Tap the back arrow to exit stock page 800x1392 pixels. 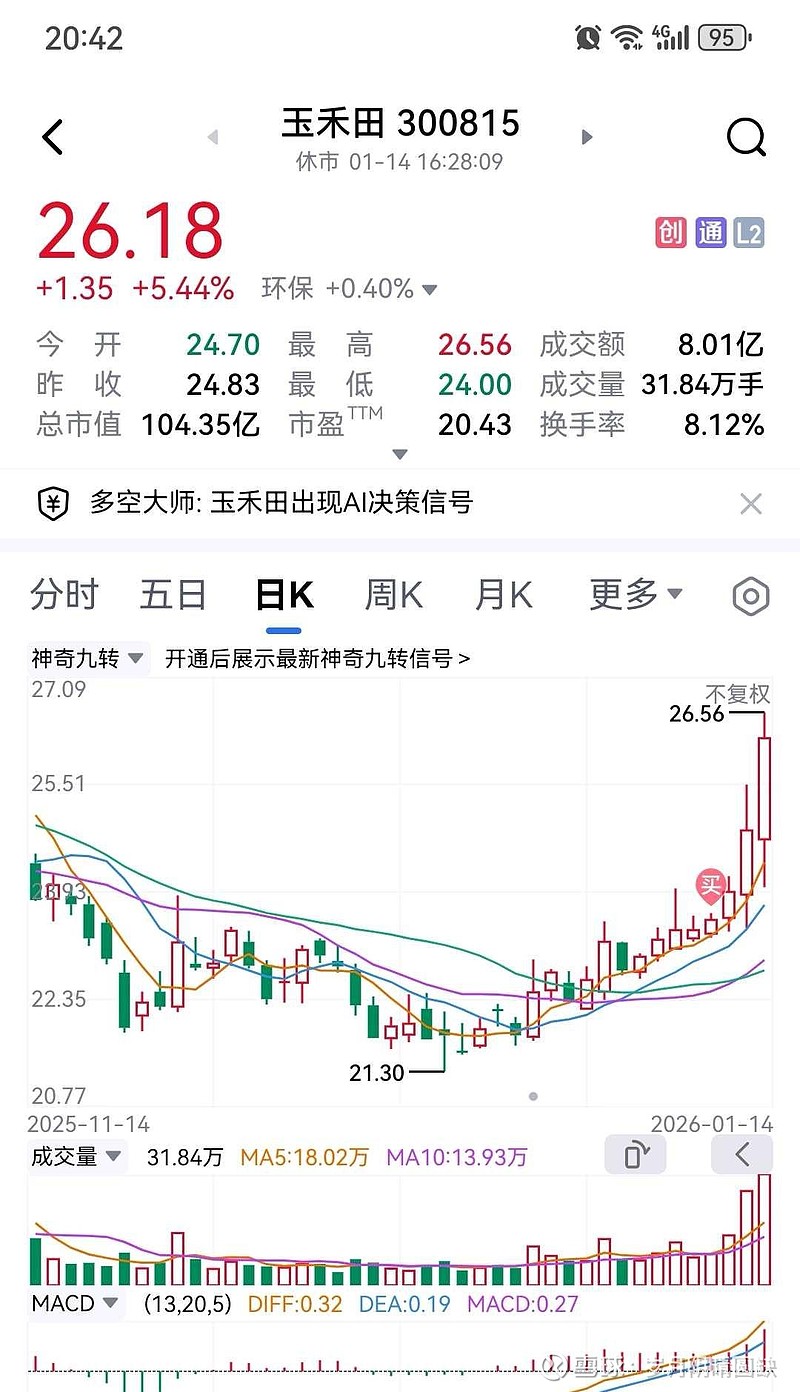tap(52, 137)
